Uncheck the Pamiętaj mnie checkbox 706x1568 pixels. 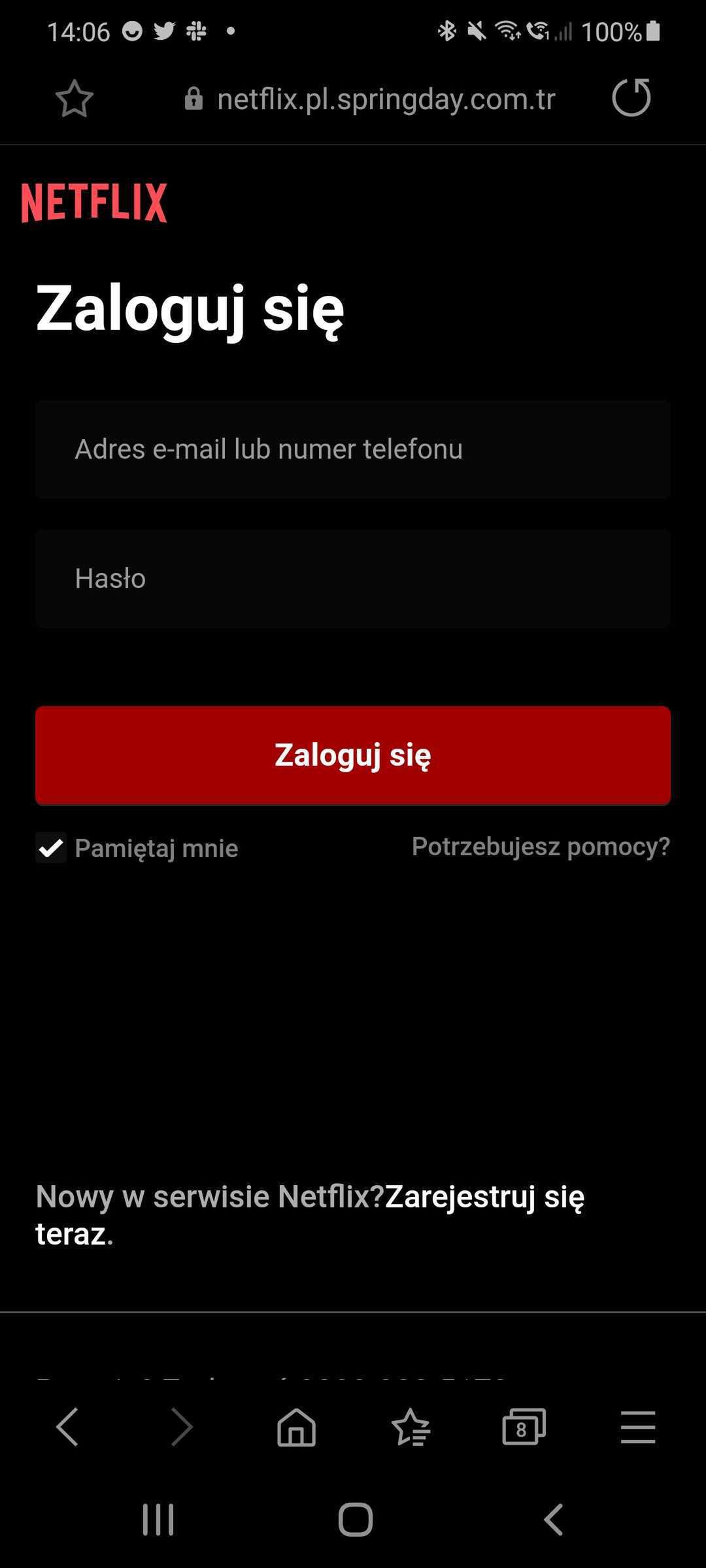(x=51, y=848)
